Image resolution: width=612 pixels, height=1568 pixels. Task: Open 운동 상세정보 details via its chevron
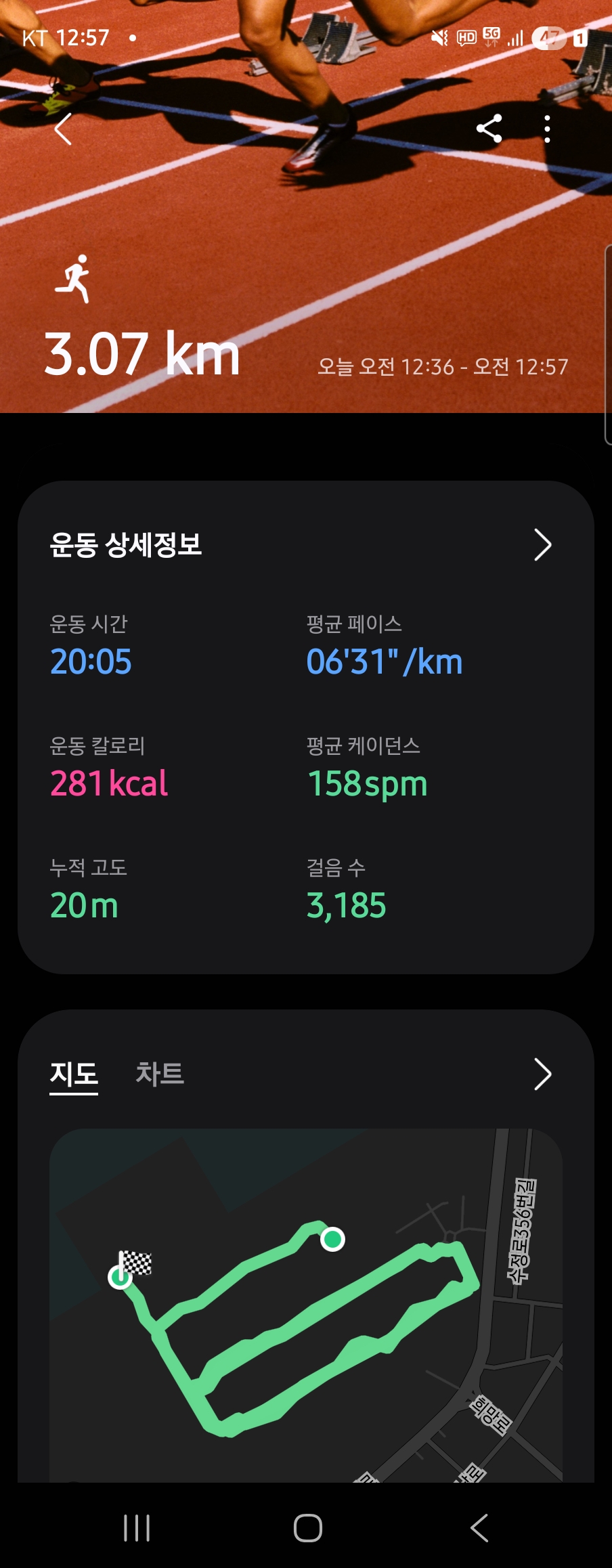[x=542, y=545]
